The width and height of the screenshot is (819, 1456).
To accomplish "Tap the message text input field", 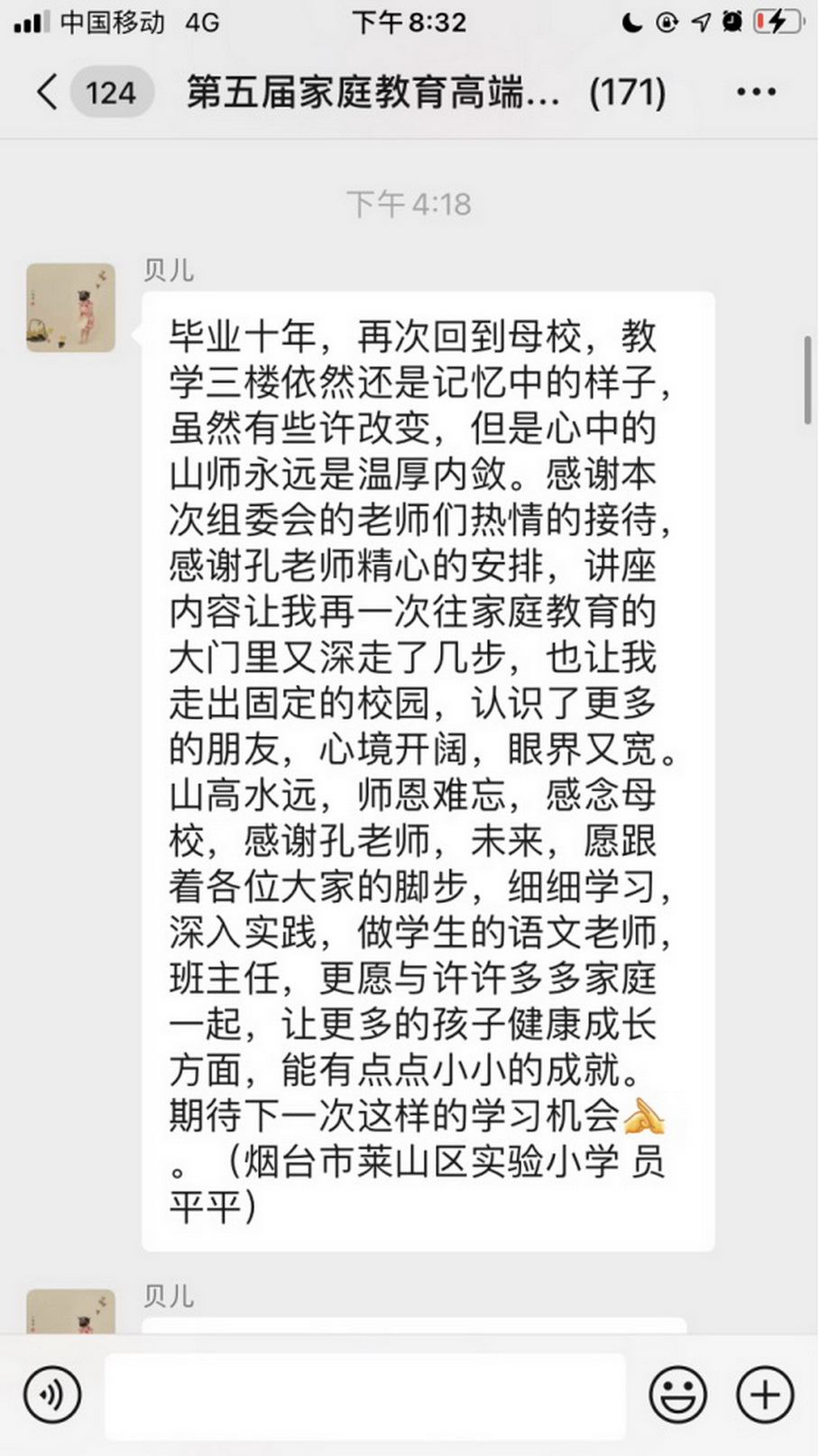I will pyautogui.click(x=365, y=1395).
